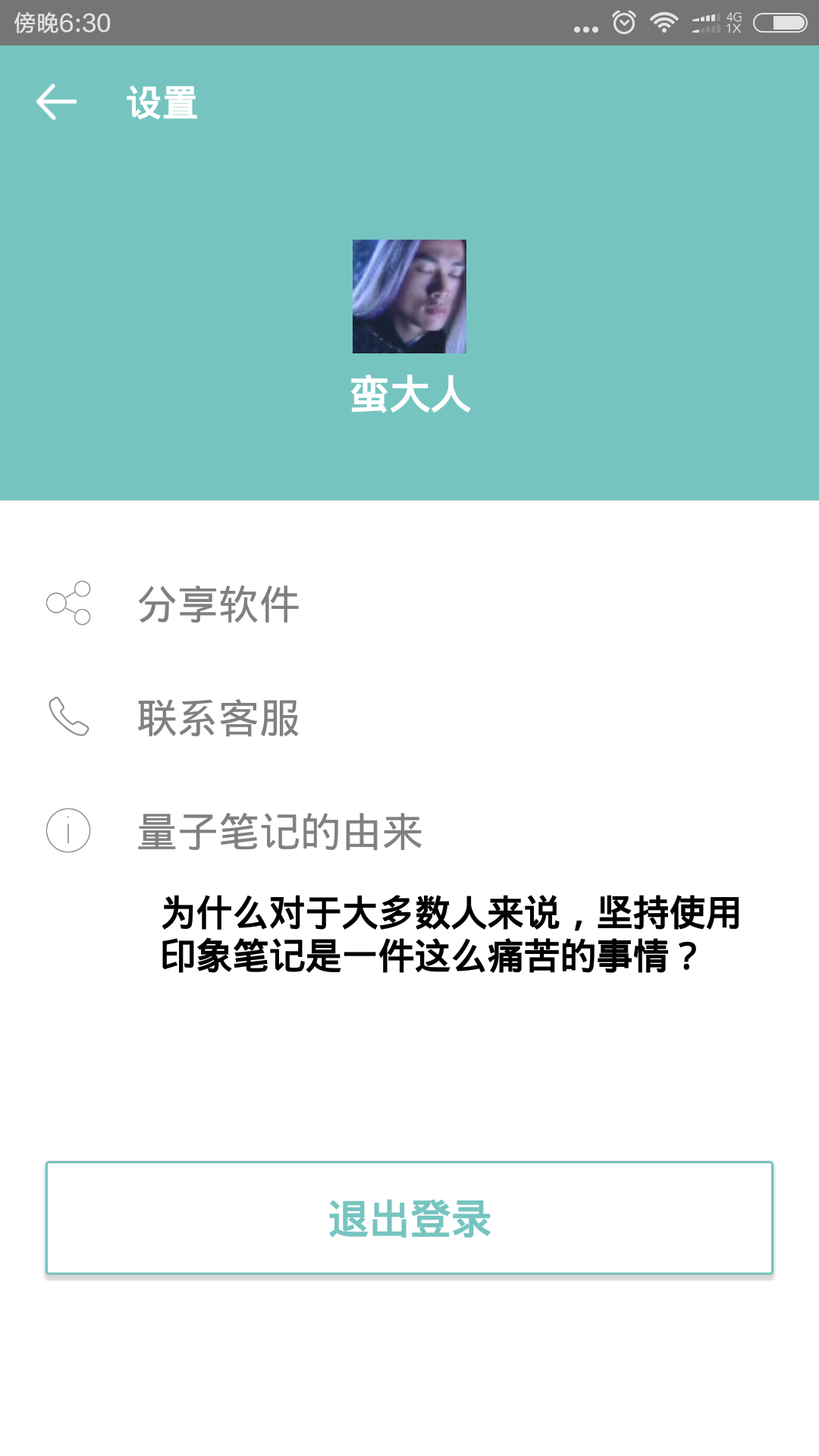Tap the 蛮大人 profile avatar
The height and width of the screenshot is (1456, 819).
(x=409, y=297)
